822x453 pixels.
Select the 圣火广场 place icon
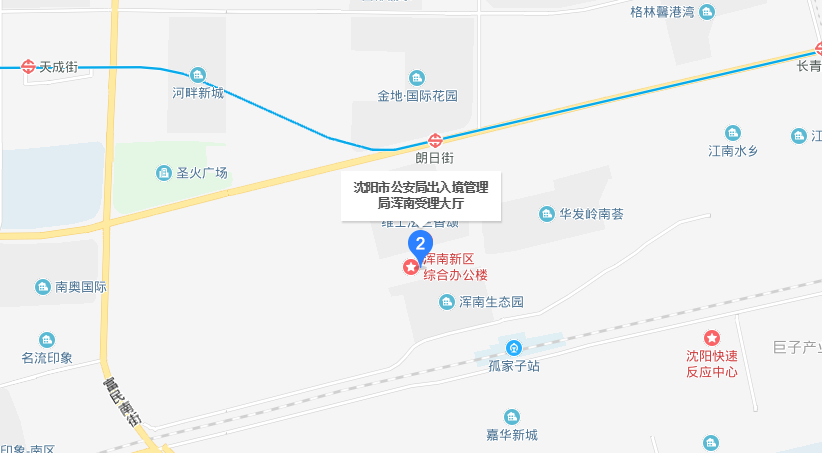tap(163, 173)
